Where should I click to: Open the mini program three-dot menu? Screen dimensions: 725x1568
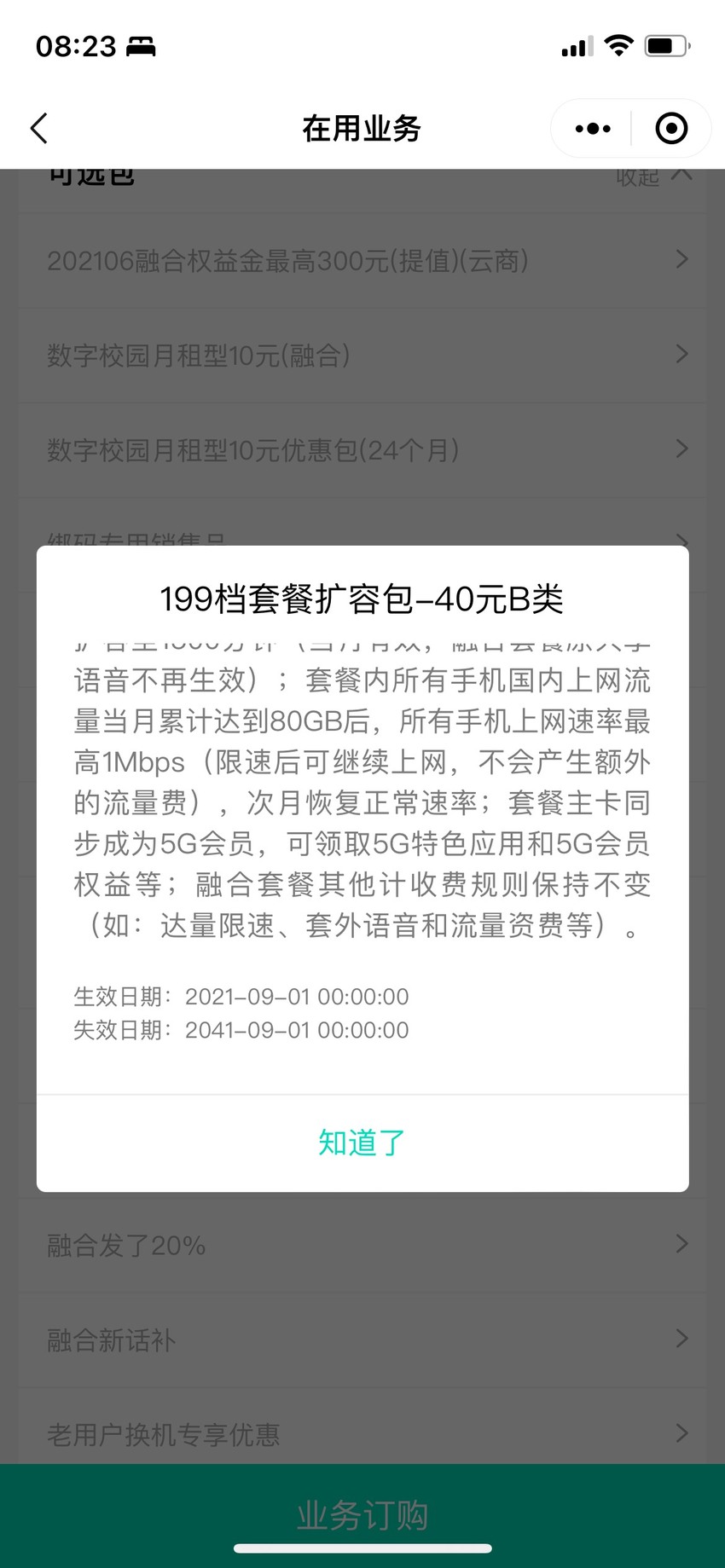pyautogui.click(x=593, y=129)
